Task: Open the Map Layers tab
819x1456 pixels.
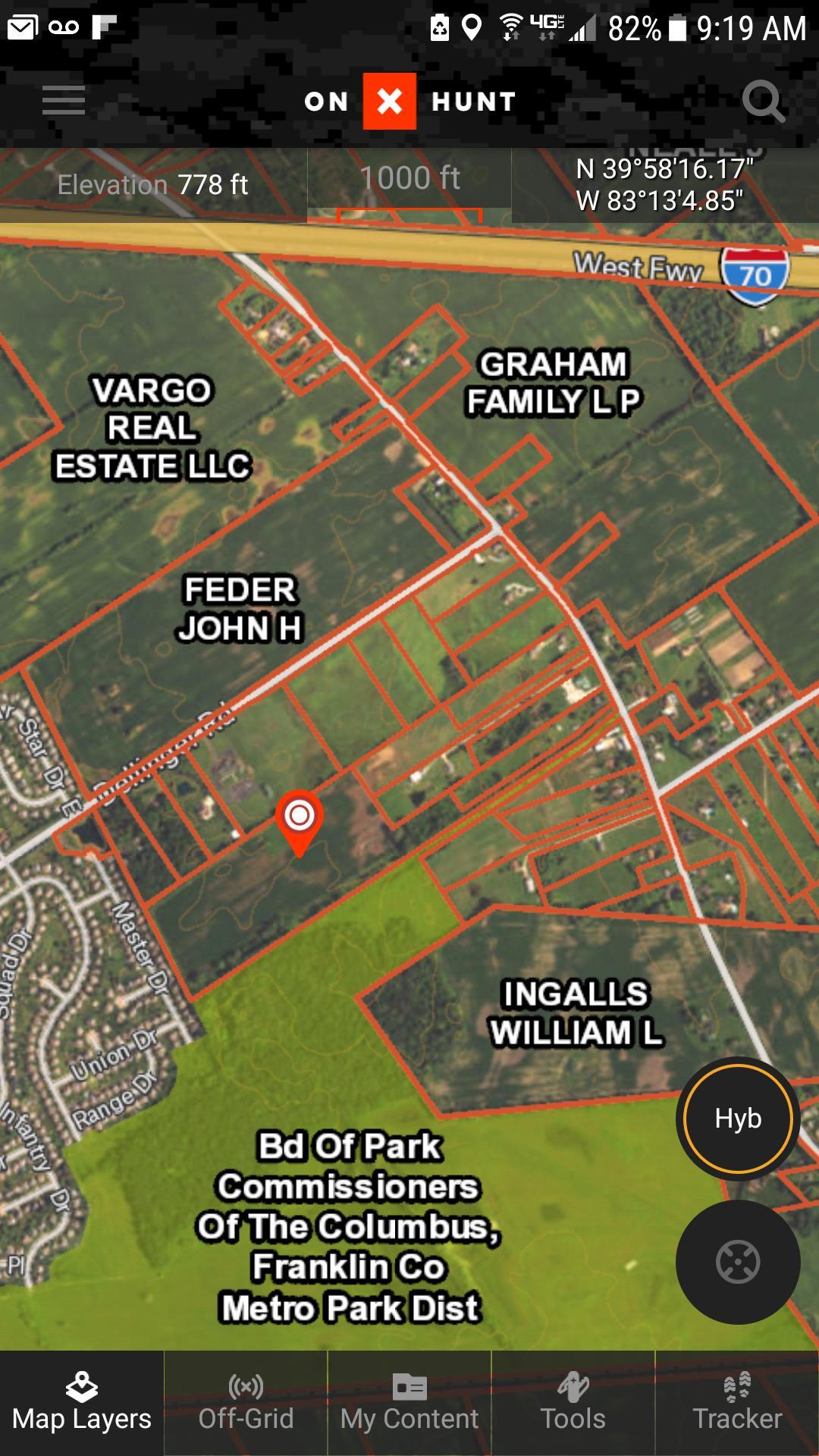Action: tap(82, 1403)
